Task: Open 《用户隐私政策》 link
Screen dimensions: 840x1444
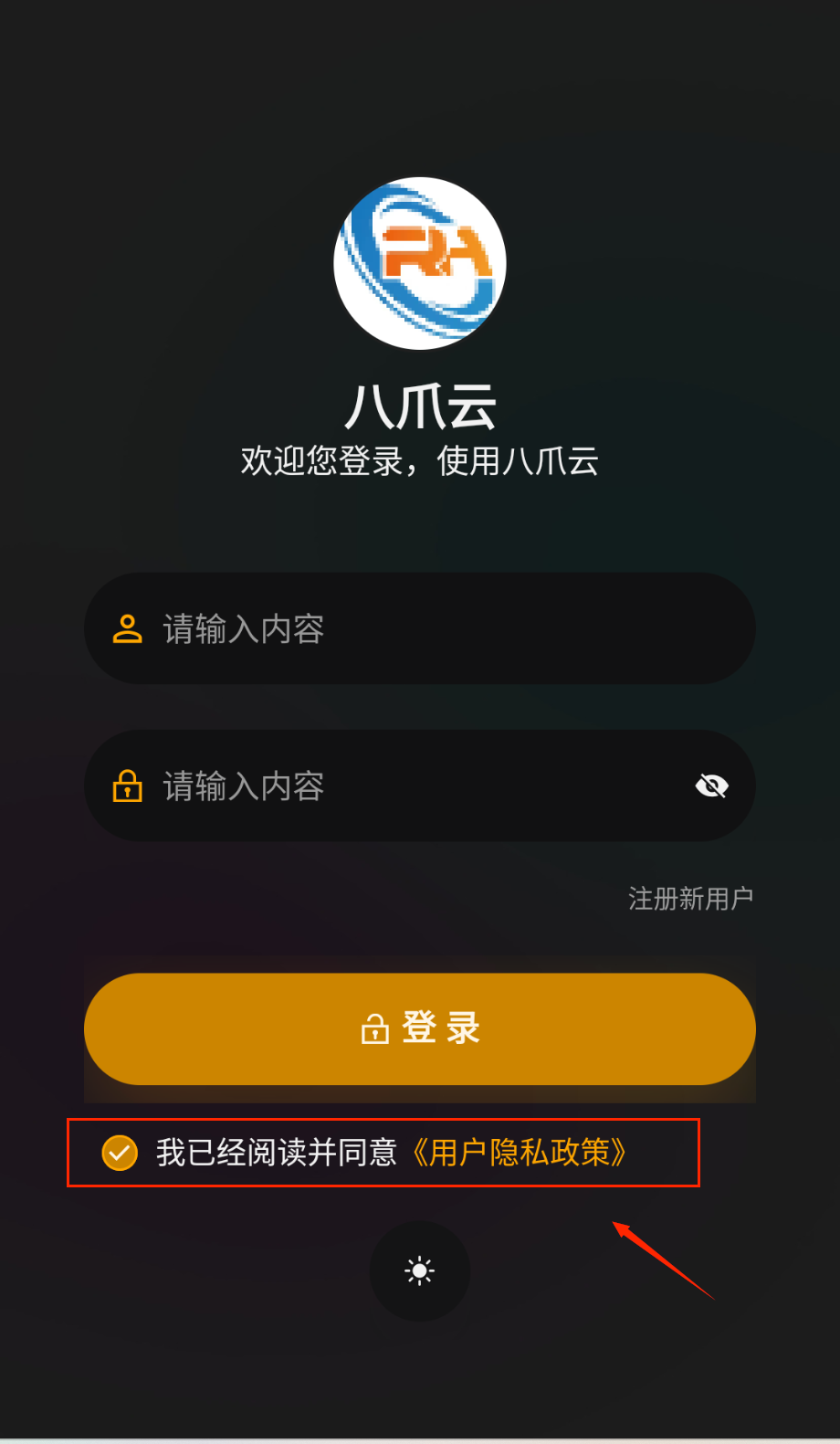Action: pyautogui.click(x=520, y=1153)
